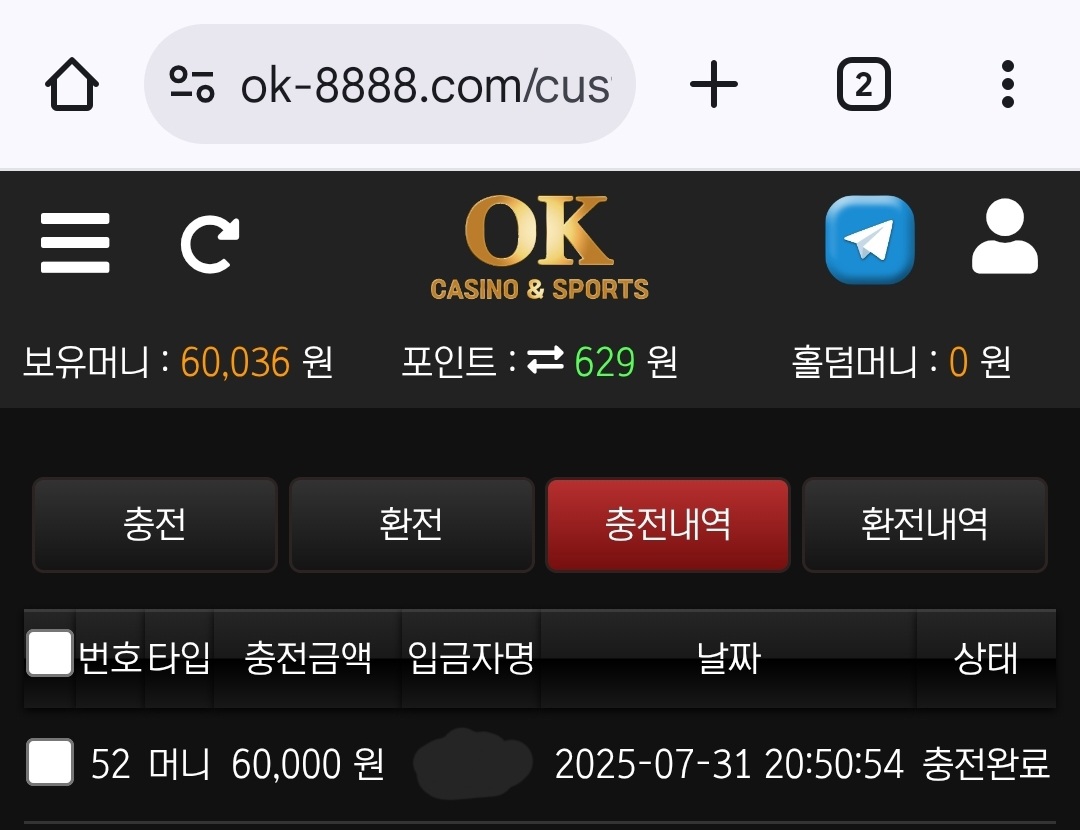The height and width of the screenshot is (830, 1080).
Task: Switch to the 환전내역 tab
Action: pos(924,524)
